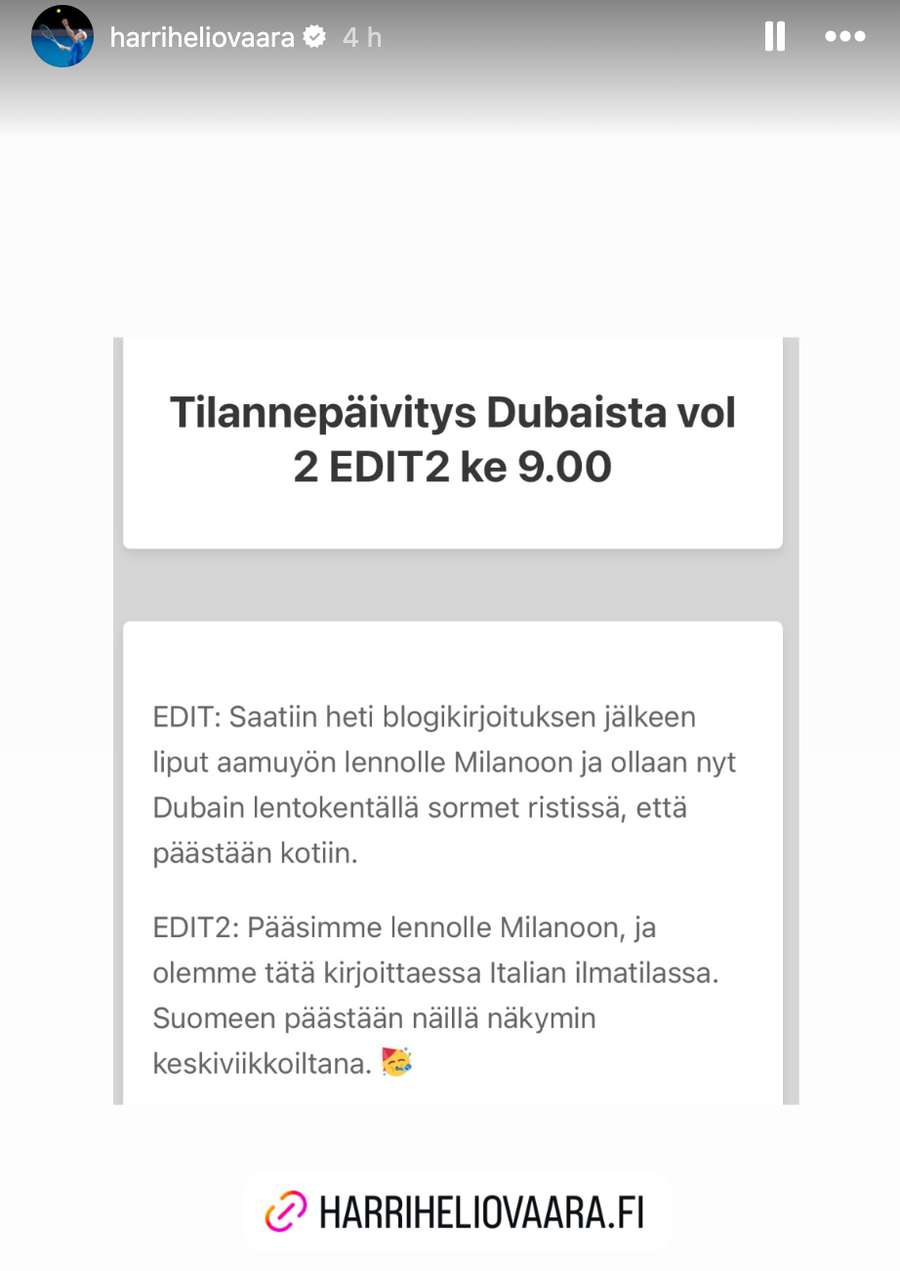The height and width of the screenshot is (1271, 900).
Task: Open more actions from the ellipsis menu
Action: [845, 36]
